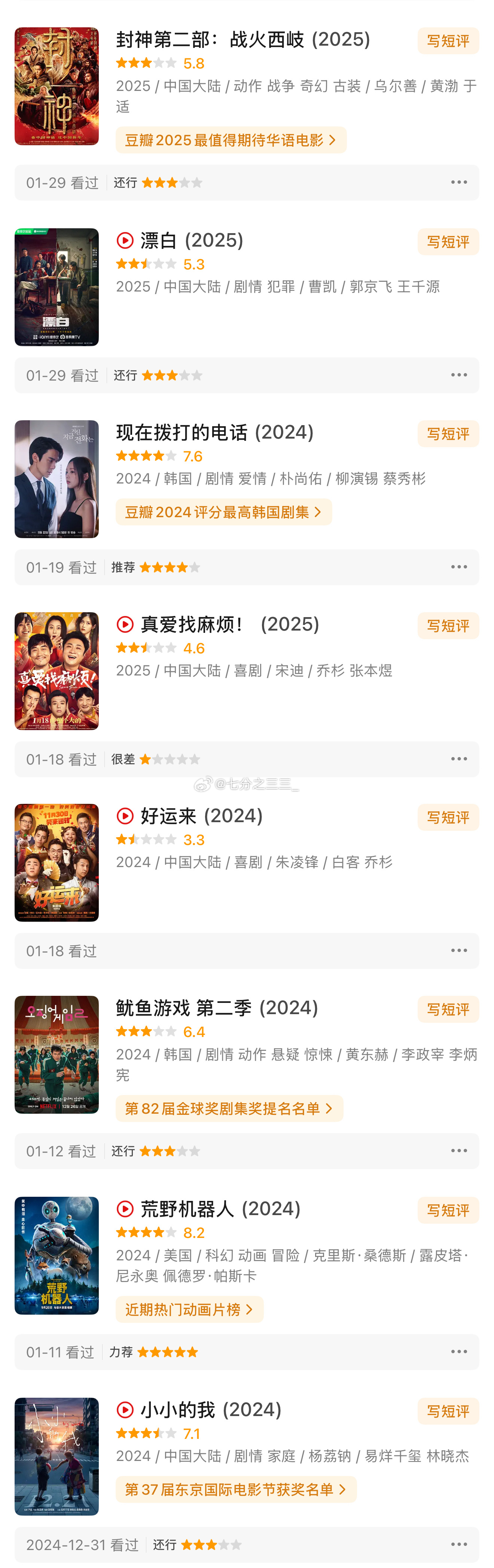Open the 近期热门动画片榜 chart
This screenshot has height=1568, width=494.
[189, 1309]
